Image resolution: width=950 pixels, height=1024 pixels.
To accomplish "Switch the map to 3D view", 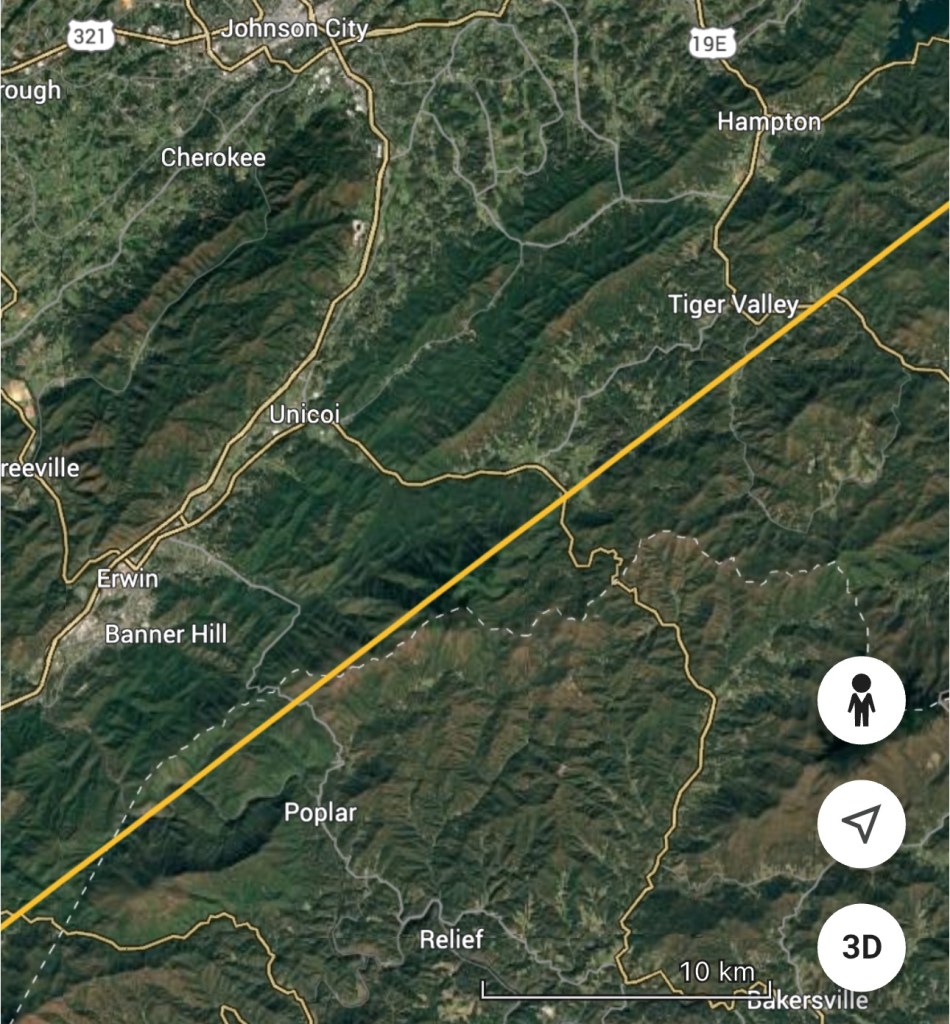I will tap(861, 947).
